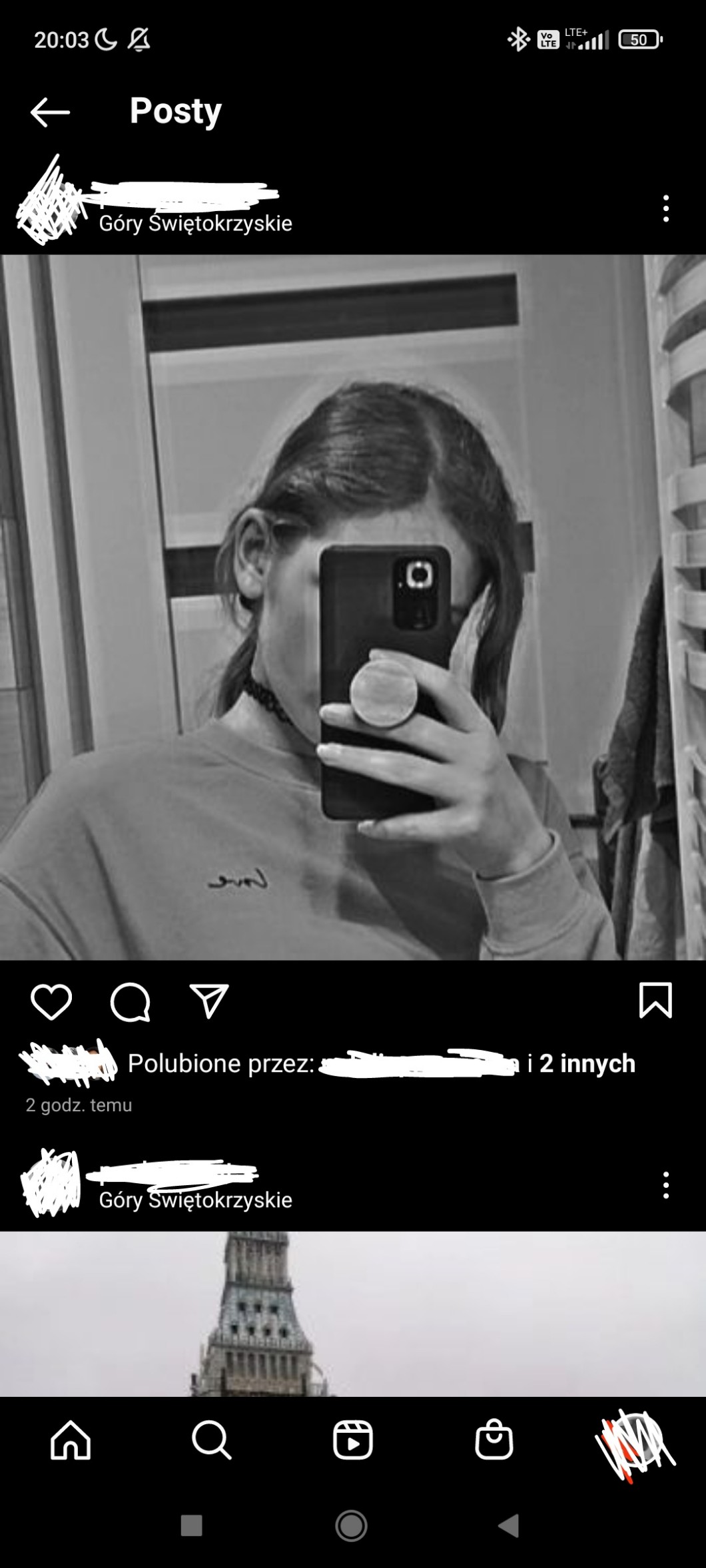Switch to the Profile tab
The image size is (706, 1568).
pos(635,1441)
